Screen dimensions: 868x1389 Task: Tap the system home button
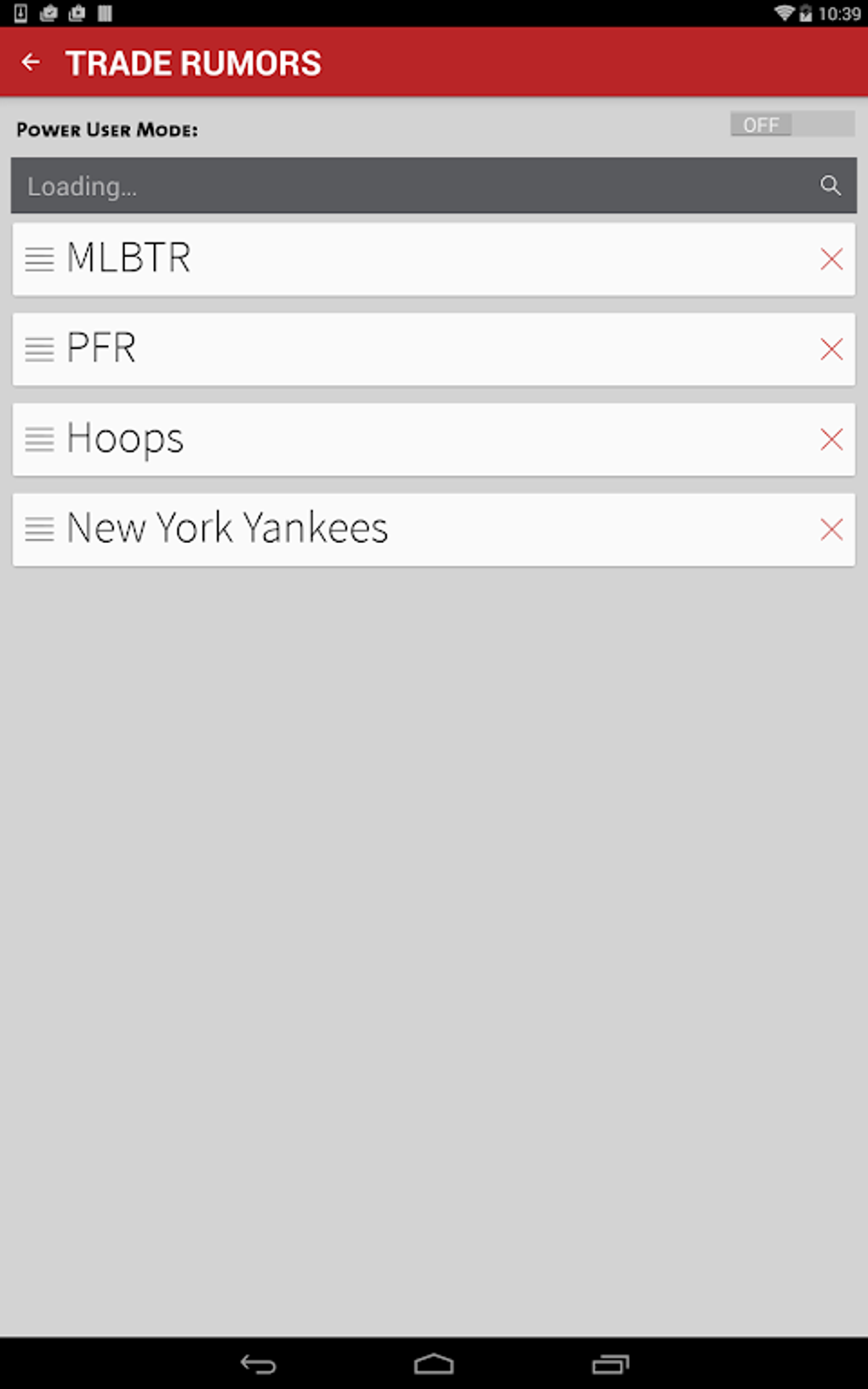tap(434, 1364)
